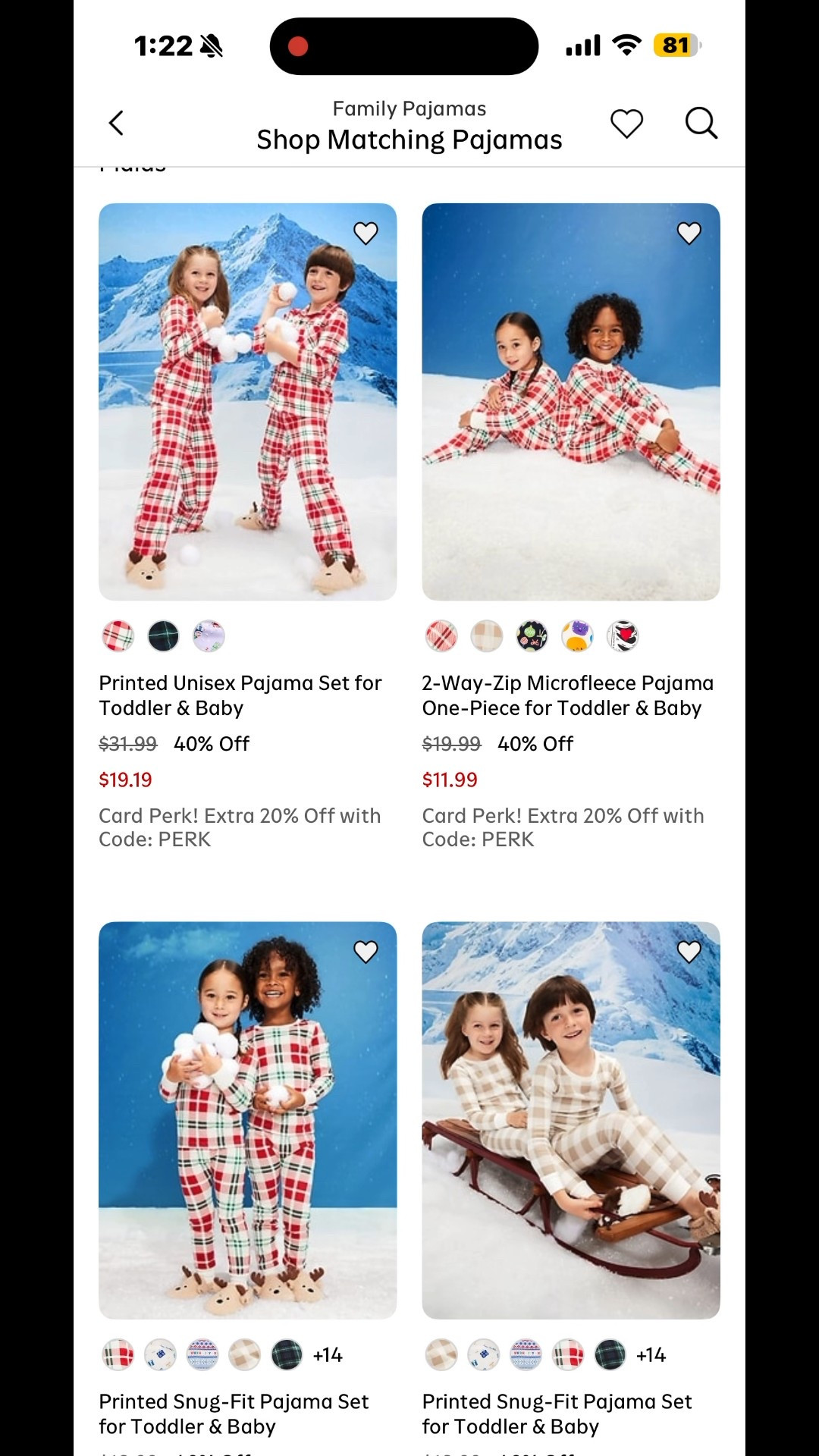This screenshot has height=1456, width=819.
Task: Open search from the top bar
Action: [x=701, y=123]
